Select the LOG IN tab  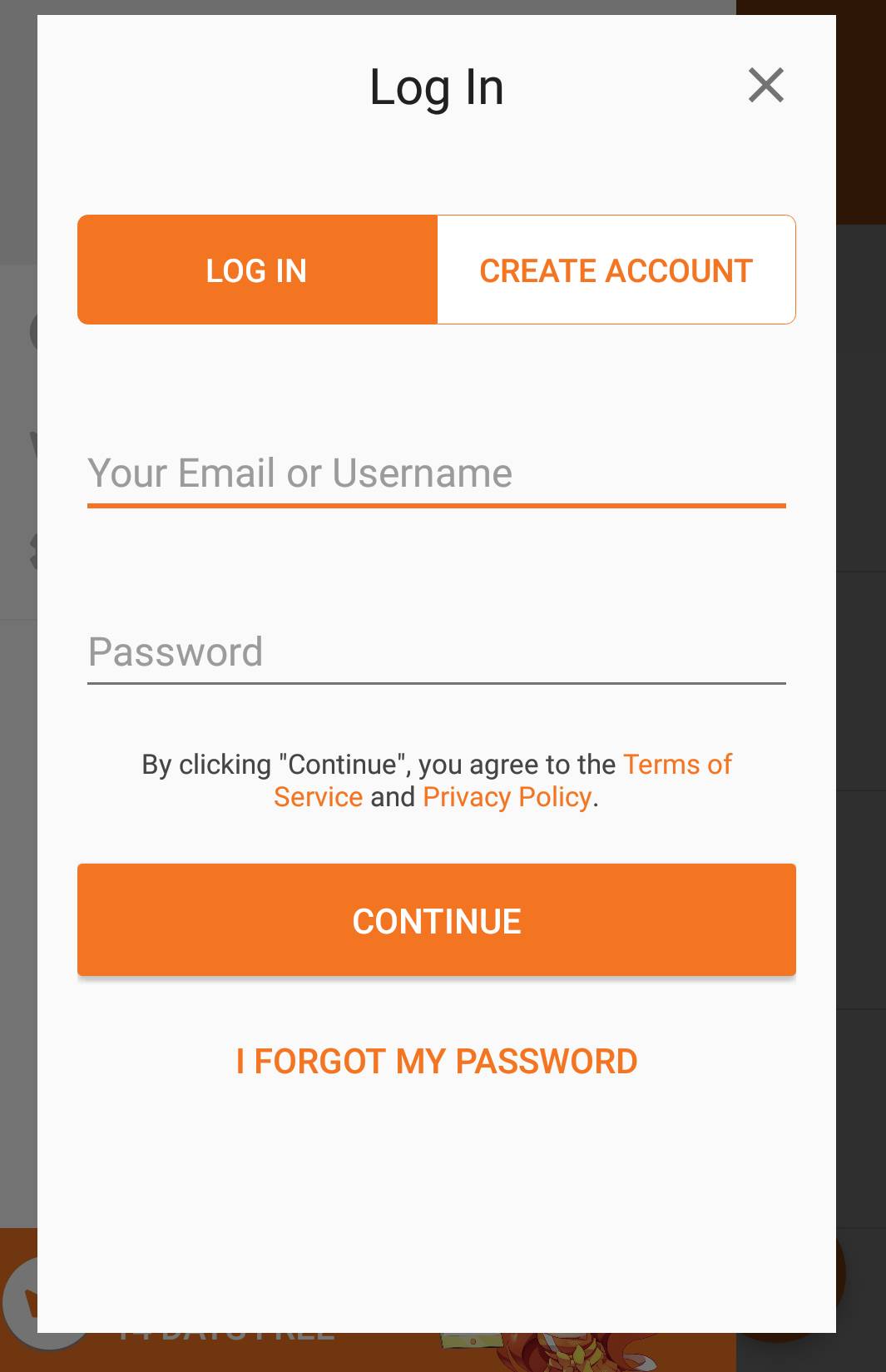click(x=256, y=269)
